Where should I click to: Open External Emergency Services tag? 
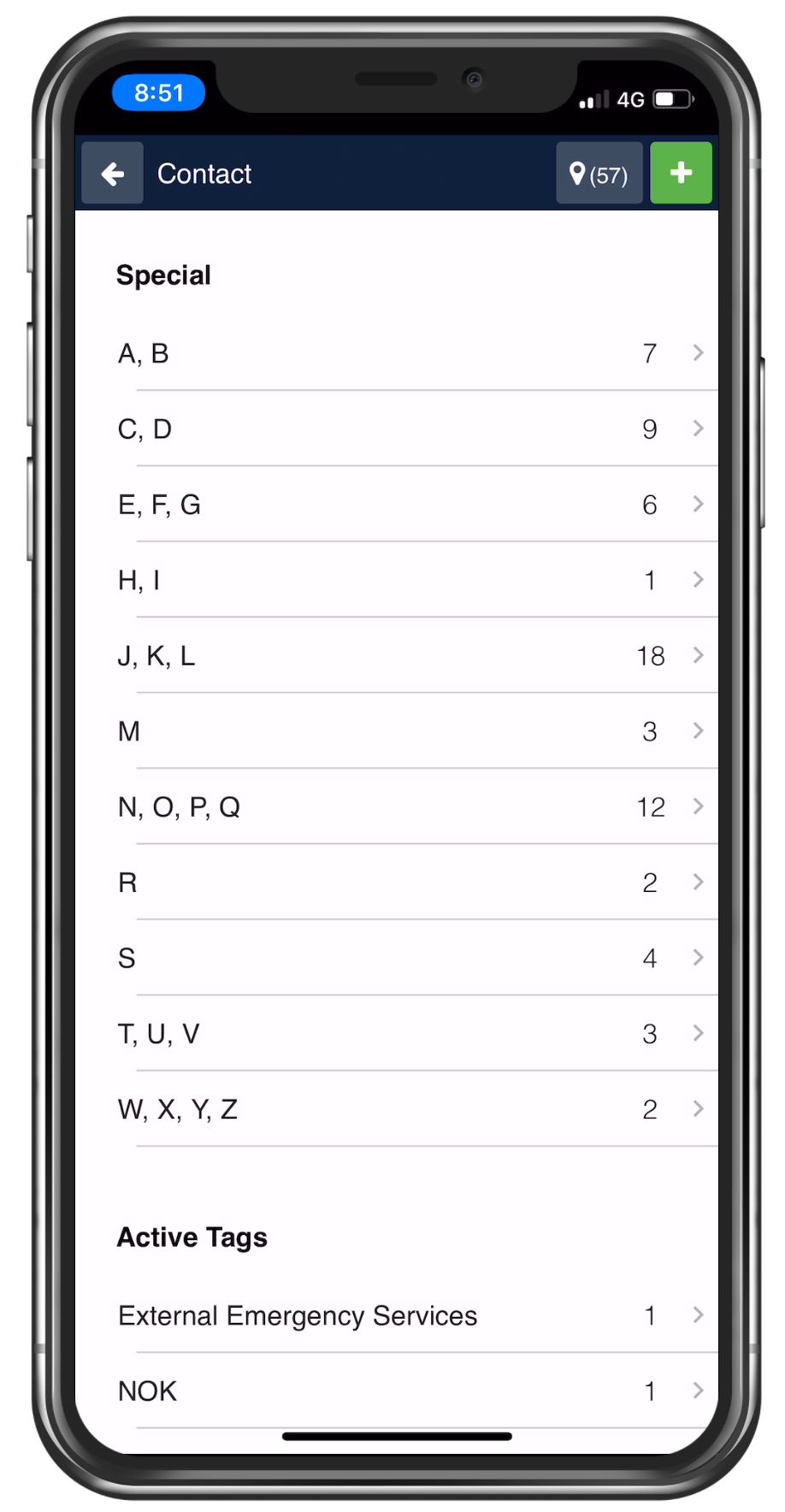pos(397,1315)
